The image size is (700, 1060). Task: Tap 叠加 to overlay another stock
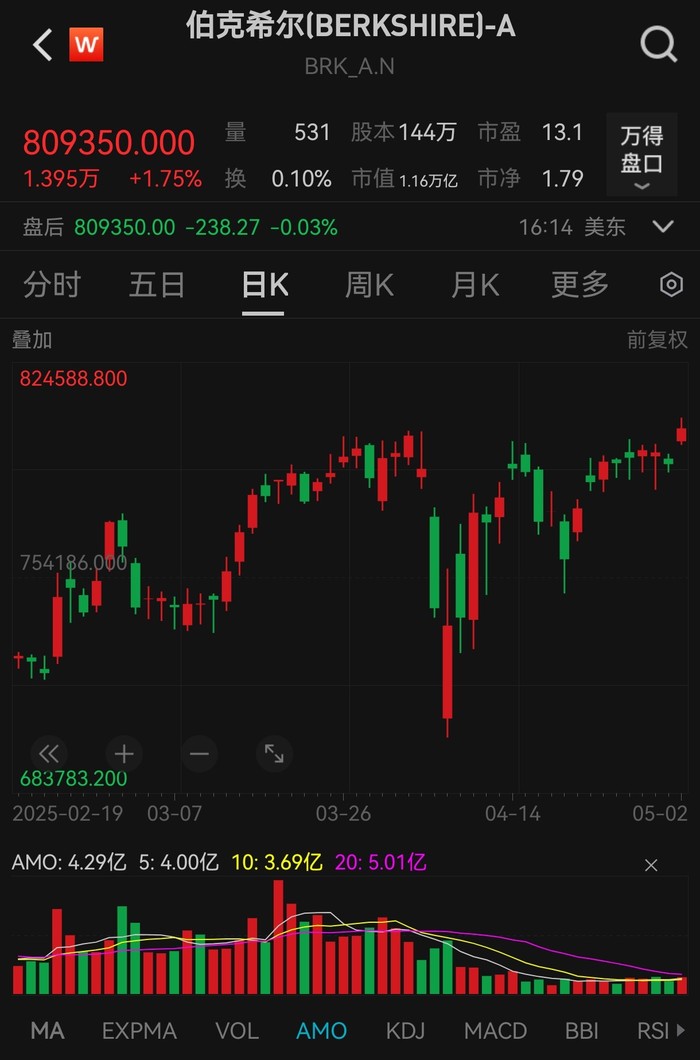(32, 340)
